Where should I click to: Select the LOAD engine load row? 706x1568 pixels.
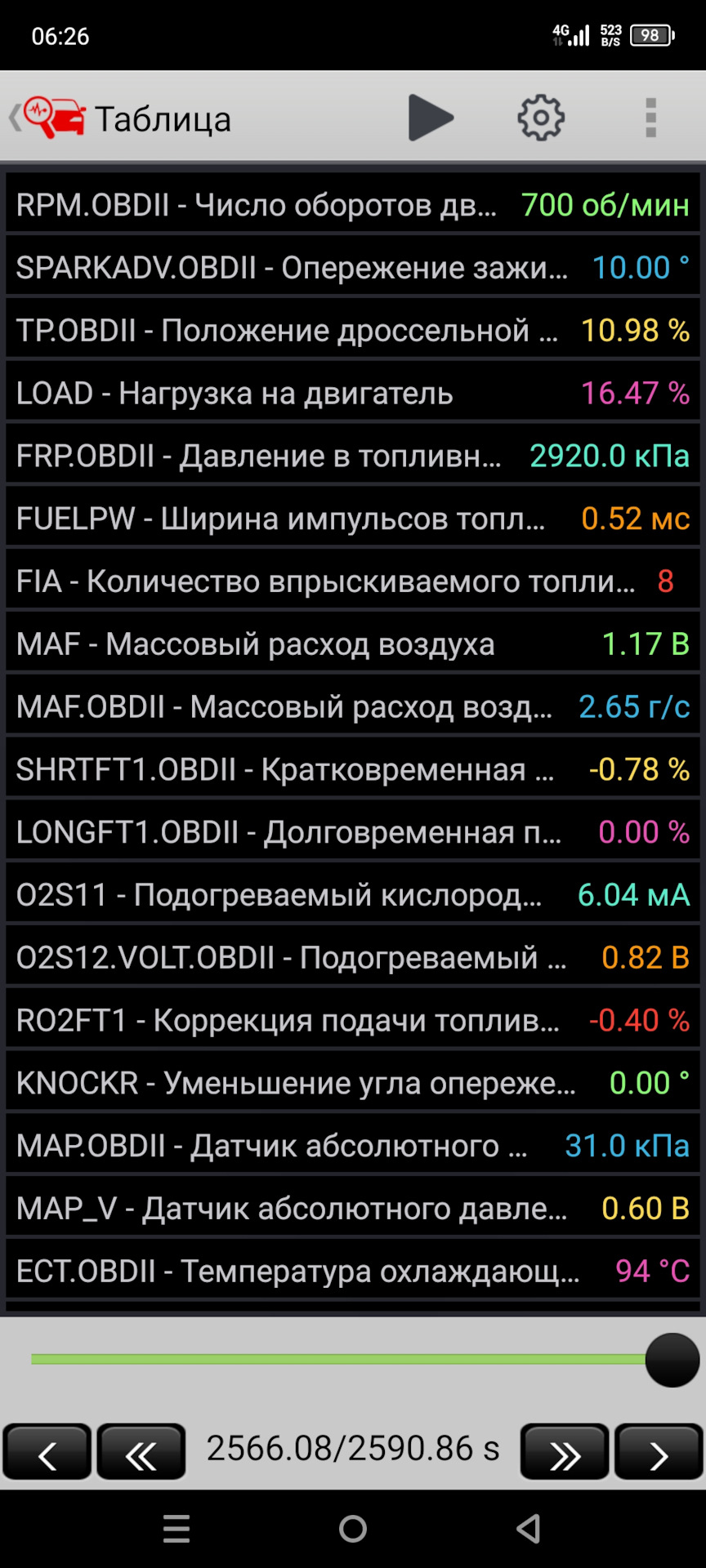pos(353,393)
